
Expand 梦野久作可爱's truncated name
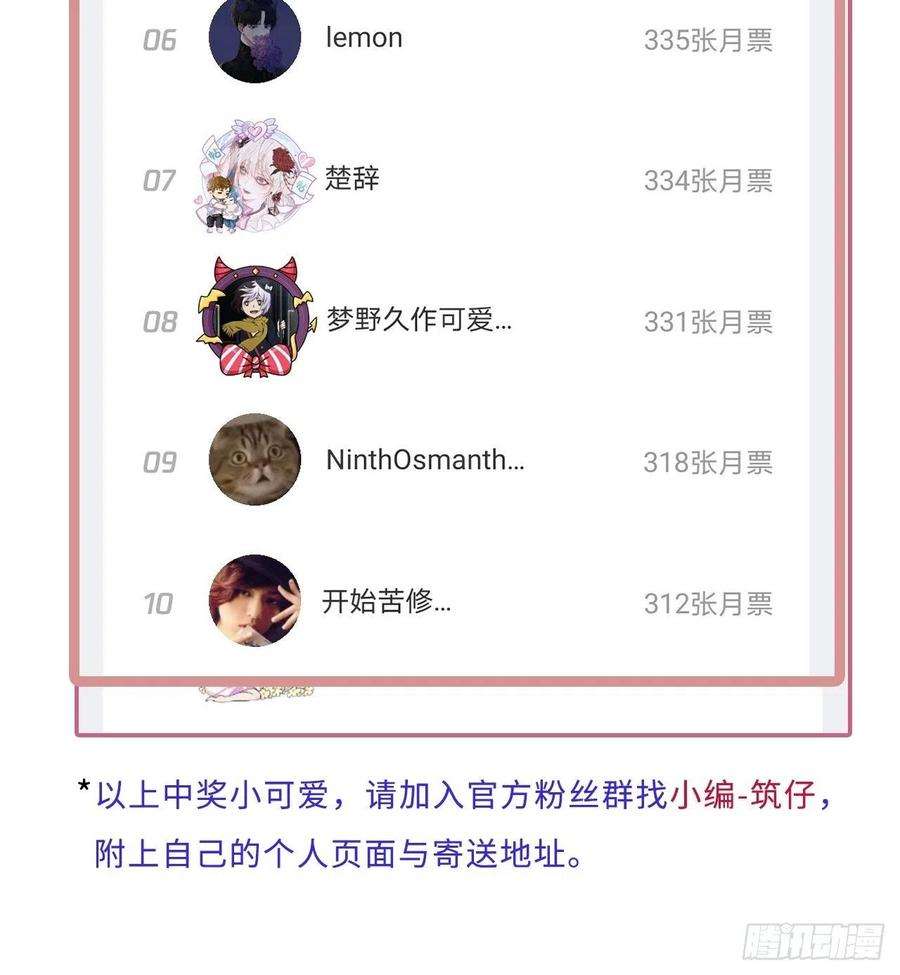pos(419,320)
